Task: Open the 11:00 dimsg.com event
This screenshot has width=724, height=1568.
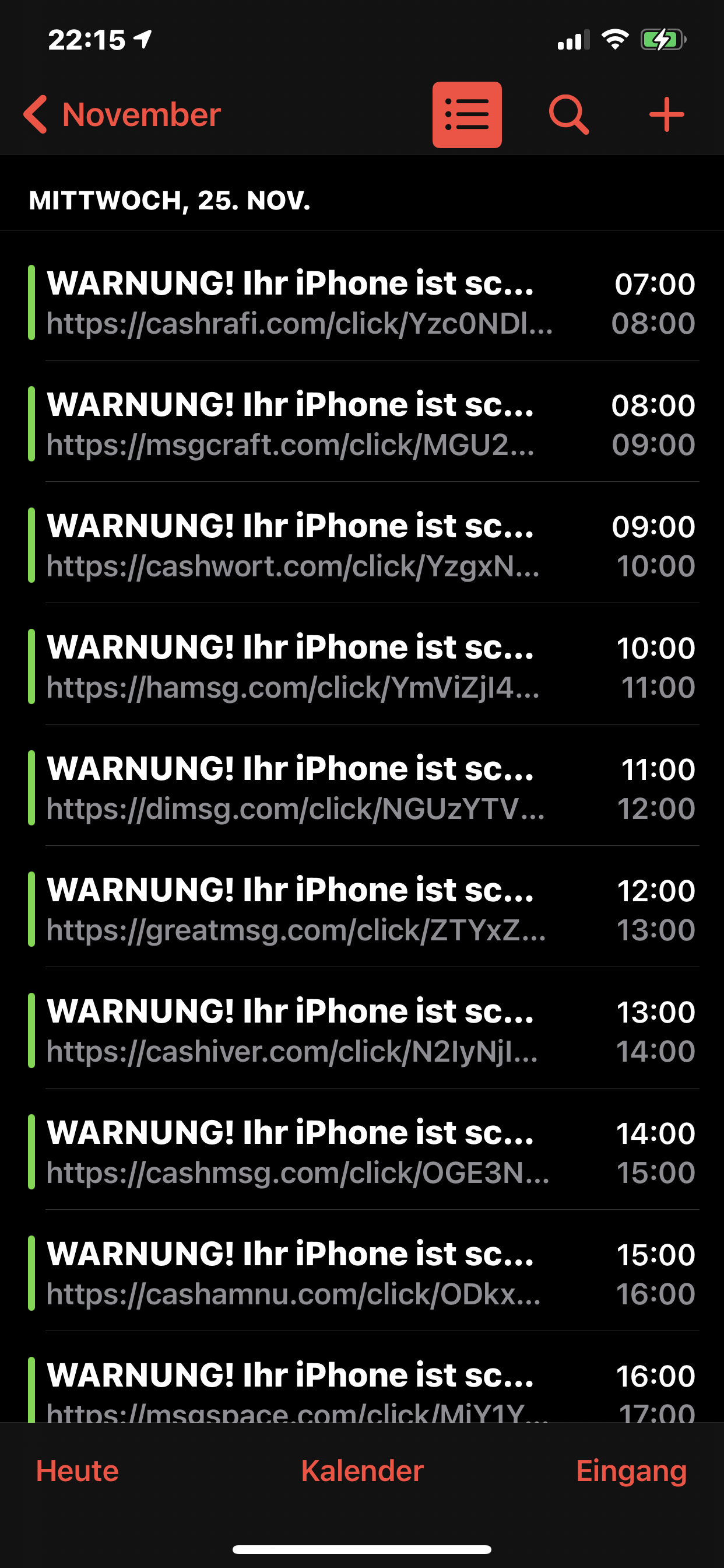Action: pyautogui.click(x=362, y=787)
